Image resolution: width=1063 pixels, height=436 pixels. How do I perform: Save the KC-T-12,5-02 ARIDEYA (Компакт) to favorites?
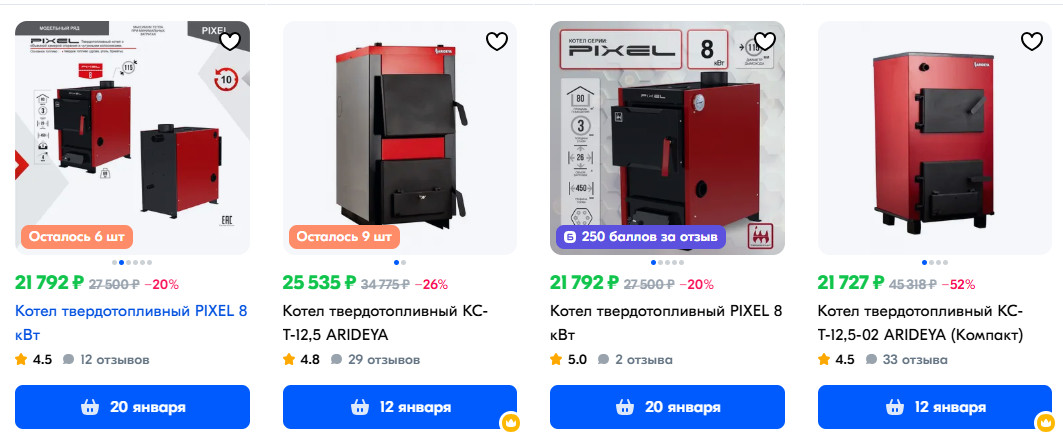point(1032,41)
